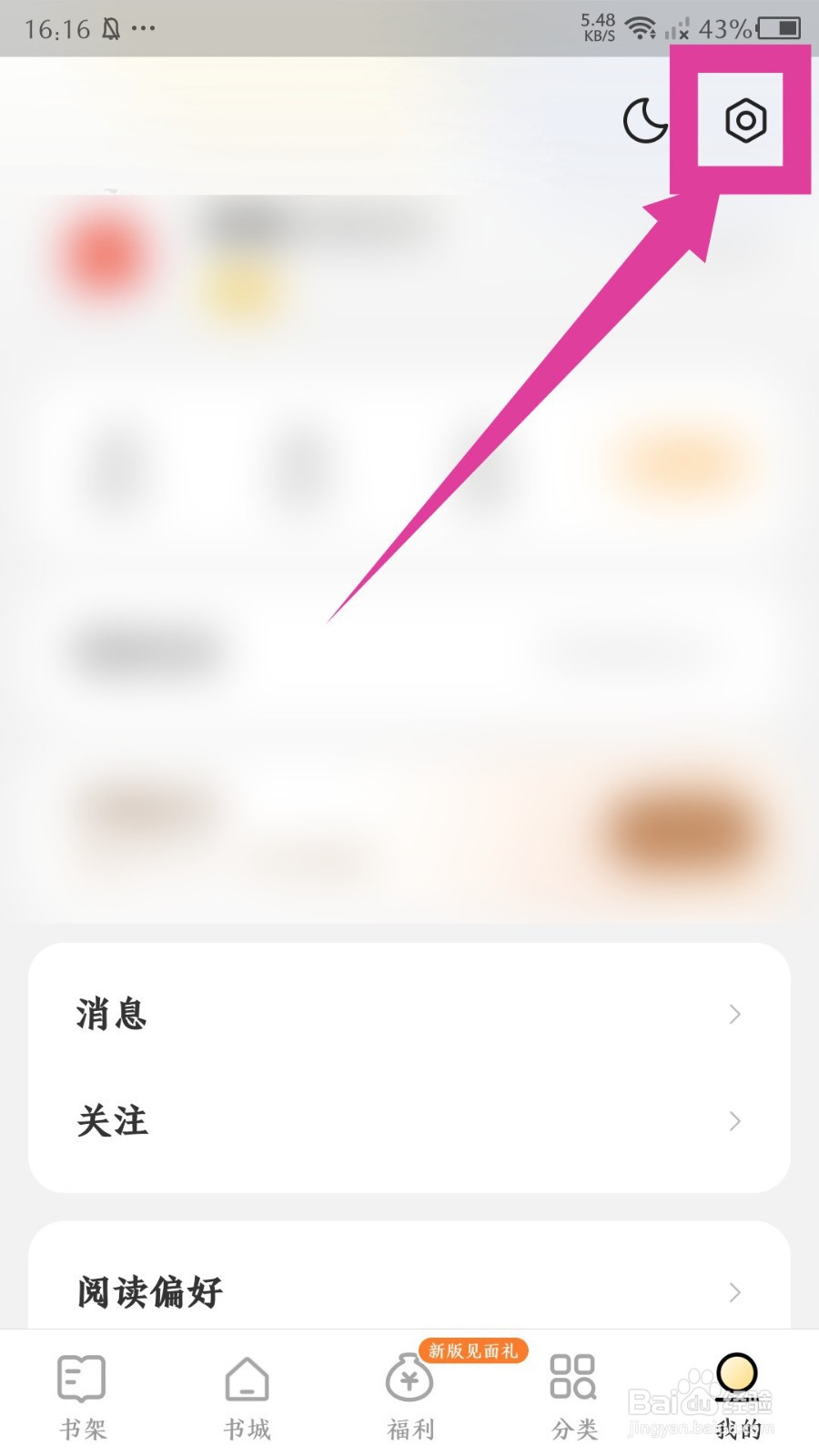
Task: Toggle mobile data signal indicator
Action: (x=680, y=30)
